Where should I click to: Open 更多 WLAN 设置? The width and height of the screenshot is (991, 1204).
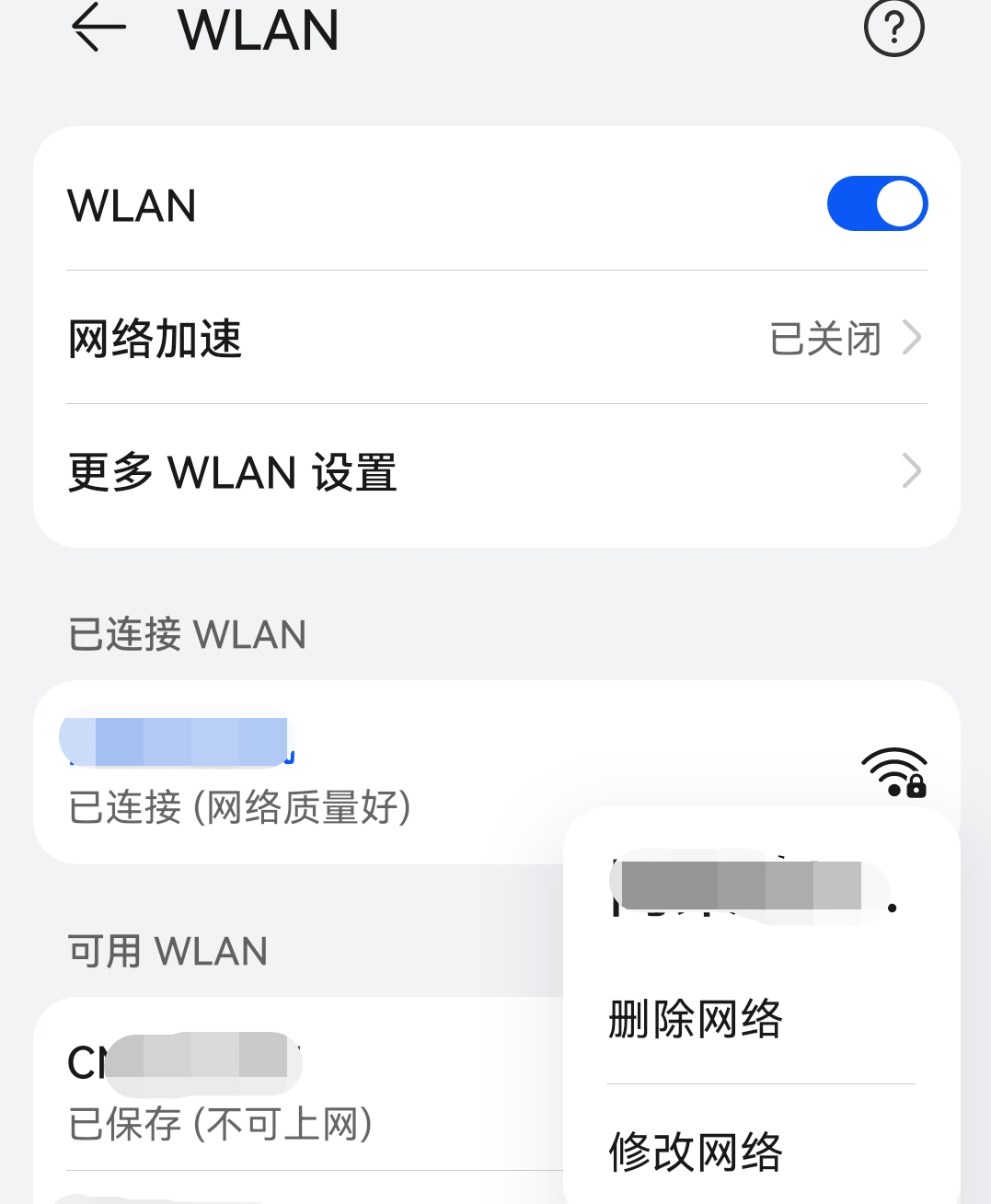point(497,472)
